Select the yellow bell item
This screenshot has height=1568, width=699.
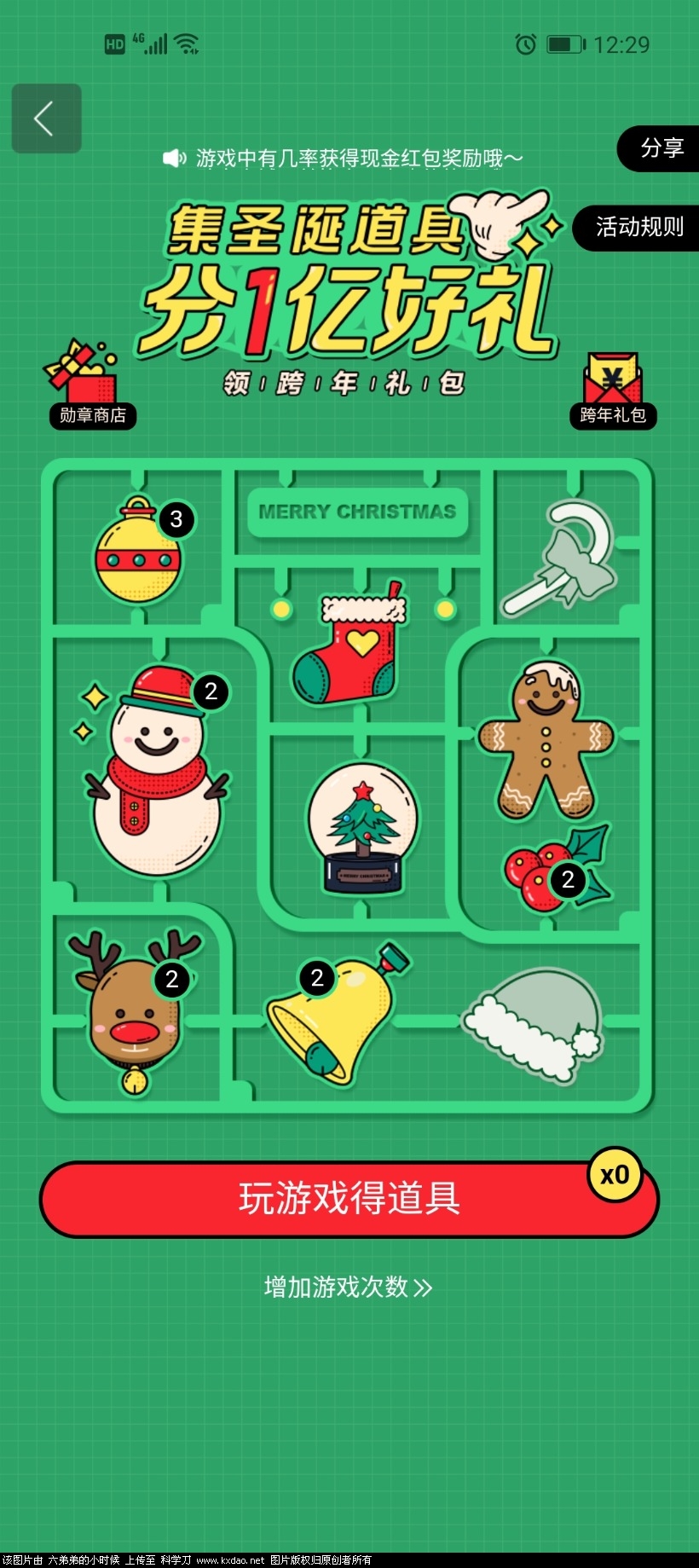(335, 1013)
